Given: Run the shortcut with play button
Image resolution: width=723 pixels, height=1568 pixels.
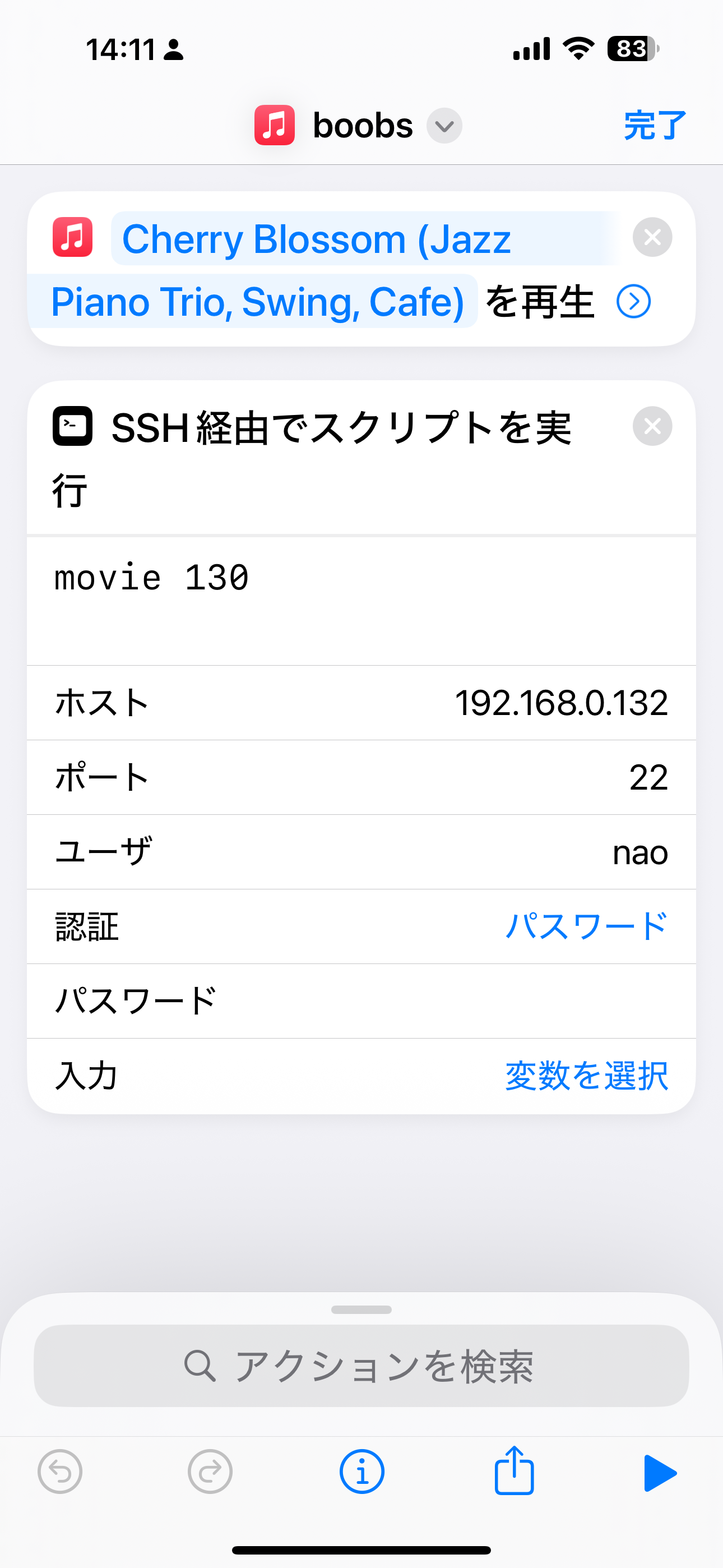Looking at the screenshot, I should pyautogui.click(x=659, y=1473).
